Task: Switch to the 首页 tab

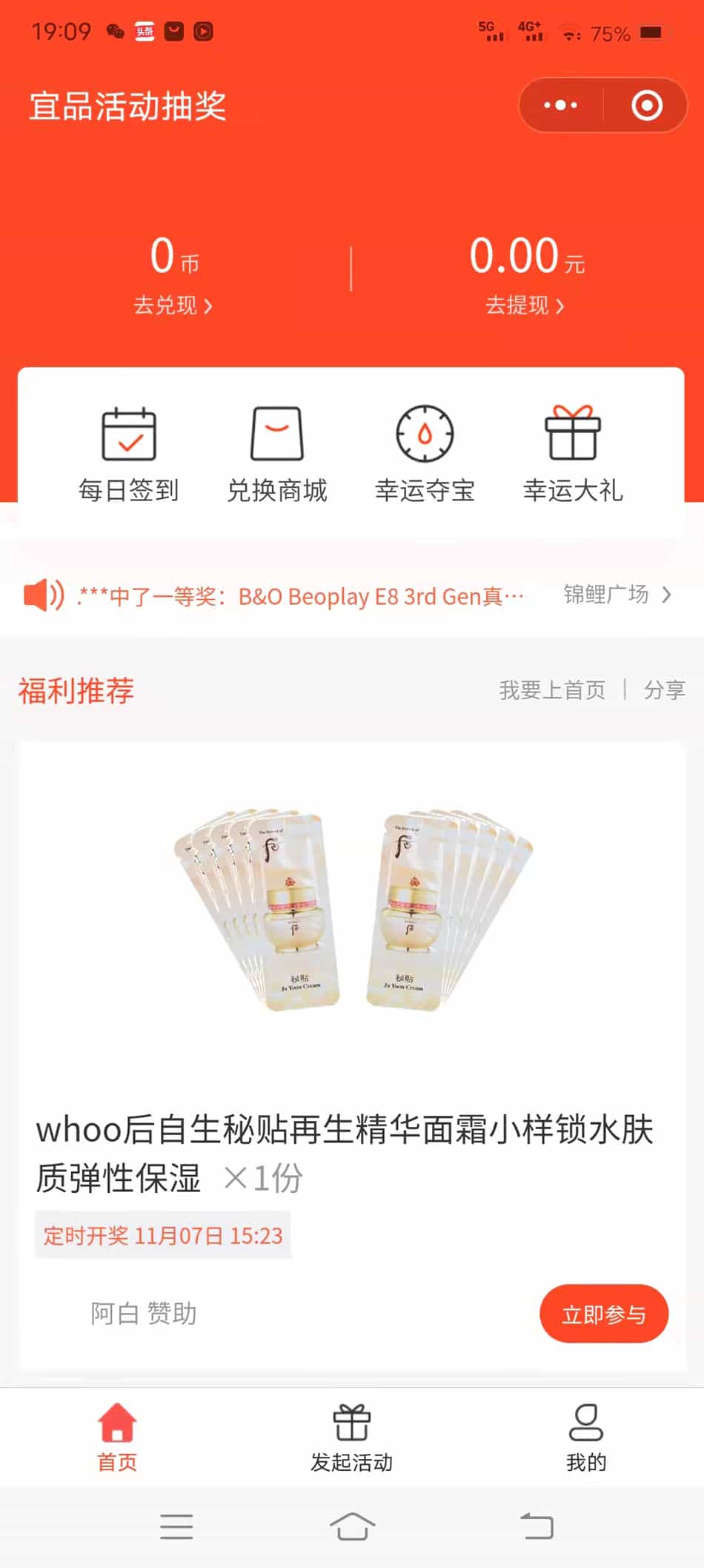Action: (x=117, y=1437)
